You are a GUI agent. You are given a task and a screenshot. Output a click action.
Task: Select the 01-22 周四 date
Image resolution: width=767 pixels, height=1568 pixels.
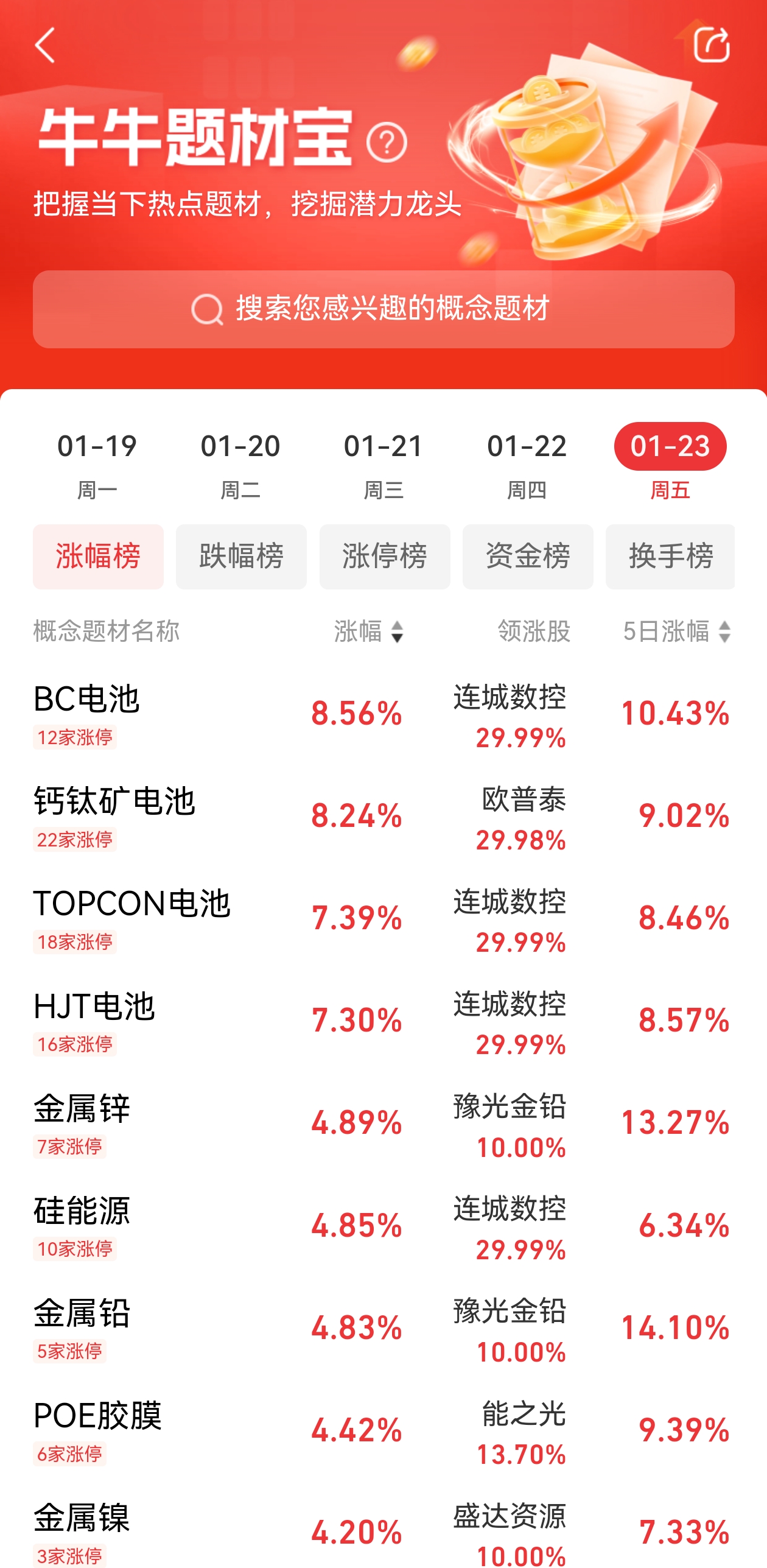(x=527, y=464)
